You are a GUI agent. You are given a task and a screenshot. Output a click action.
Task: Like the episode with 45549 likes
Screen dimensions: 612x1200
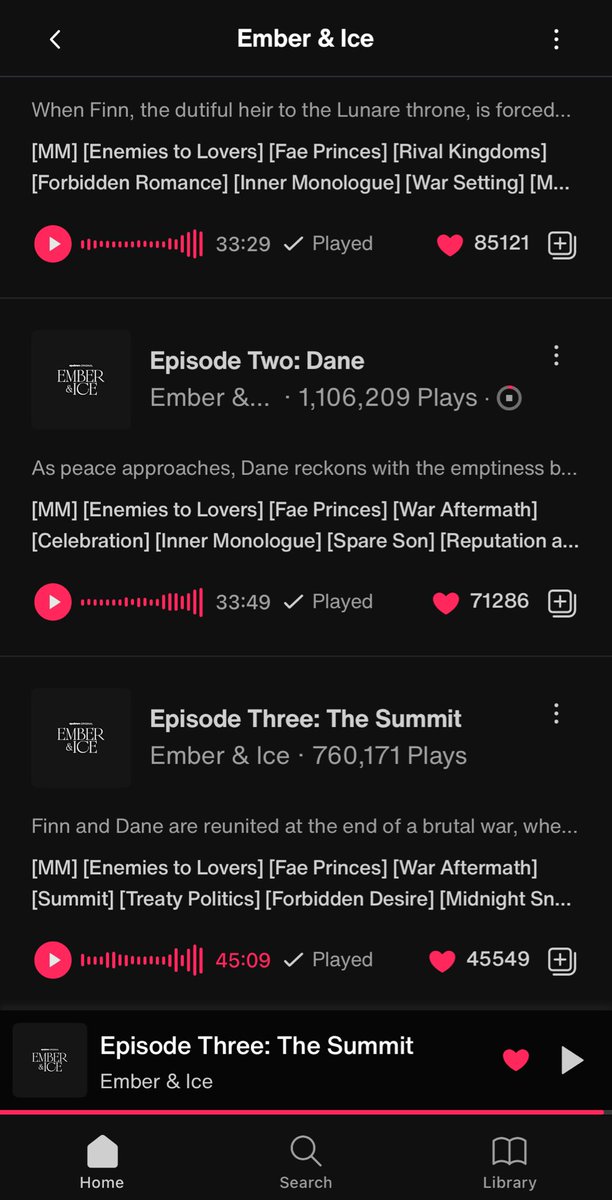[x=442, y=960]
